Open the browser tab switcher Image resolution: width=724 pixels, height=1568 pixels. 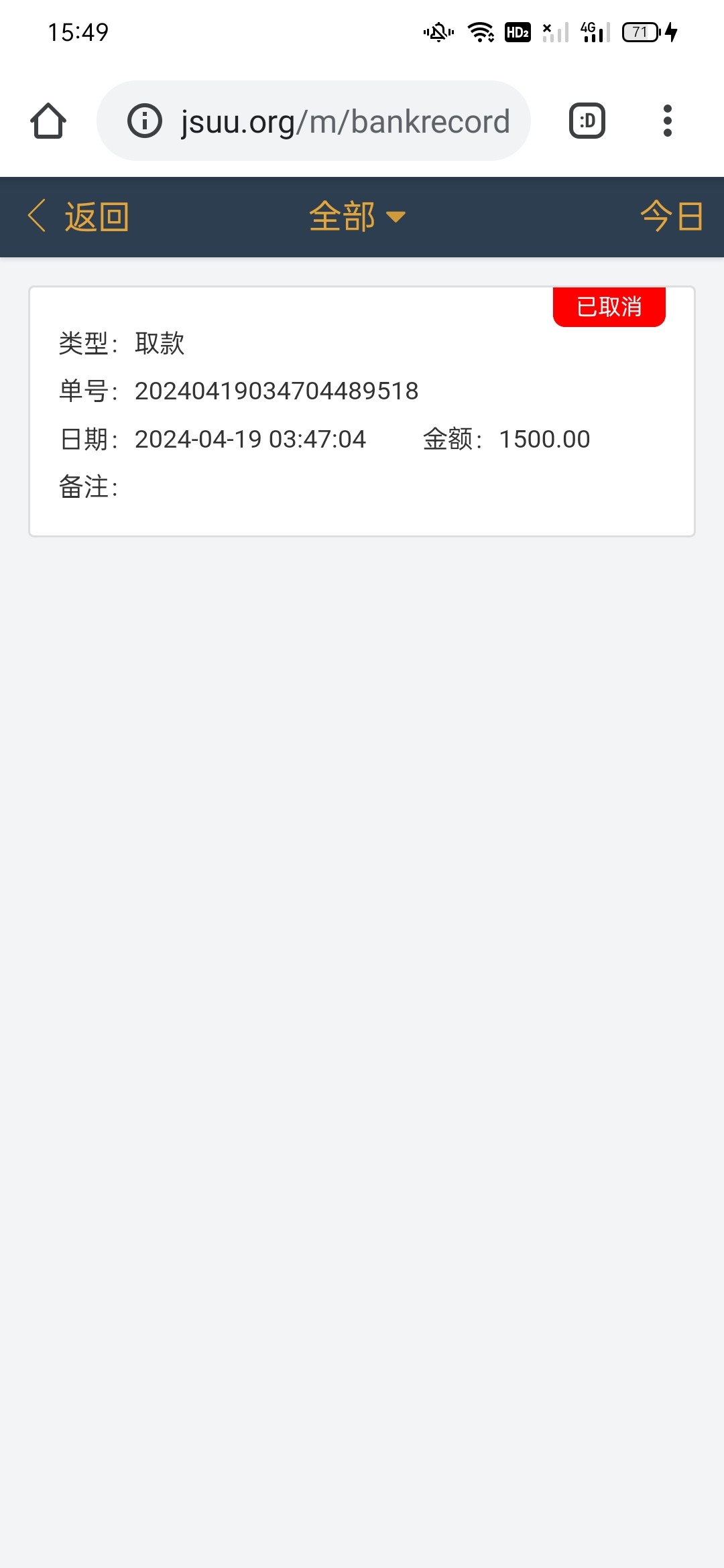tap(587, 121)
